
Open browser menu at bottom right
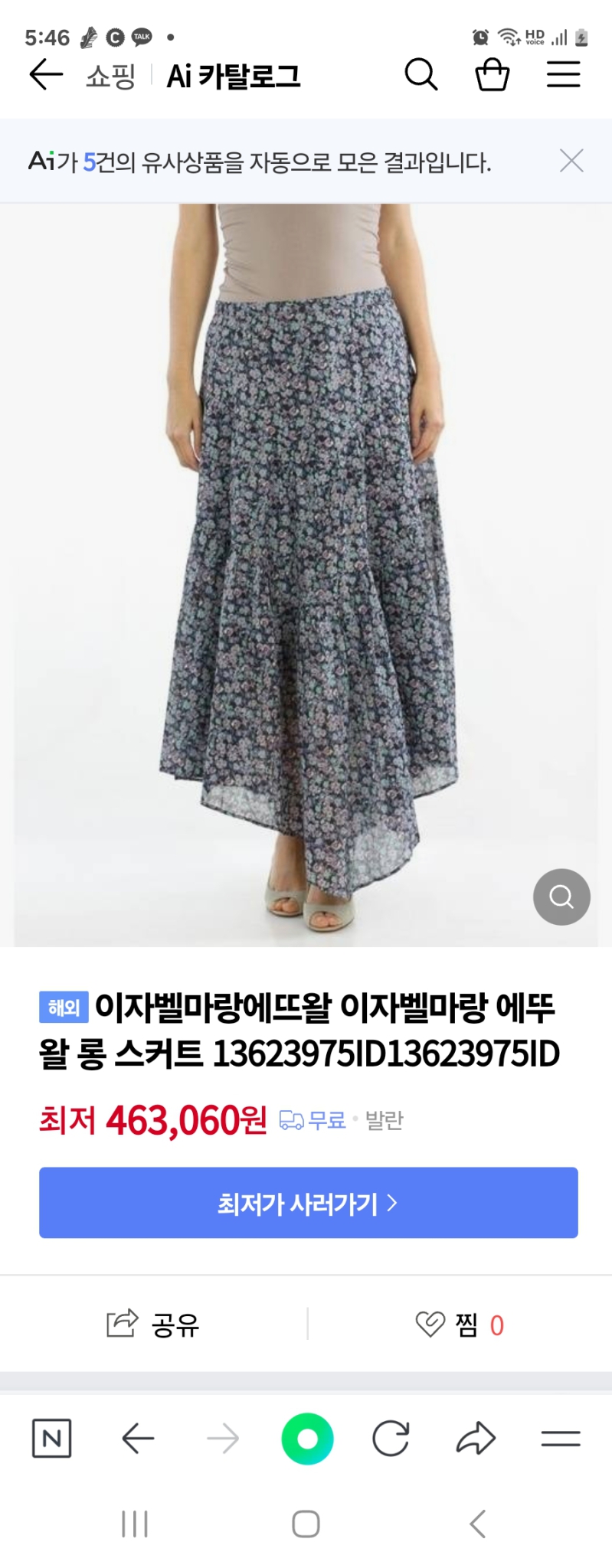(561, 1438)
